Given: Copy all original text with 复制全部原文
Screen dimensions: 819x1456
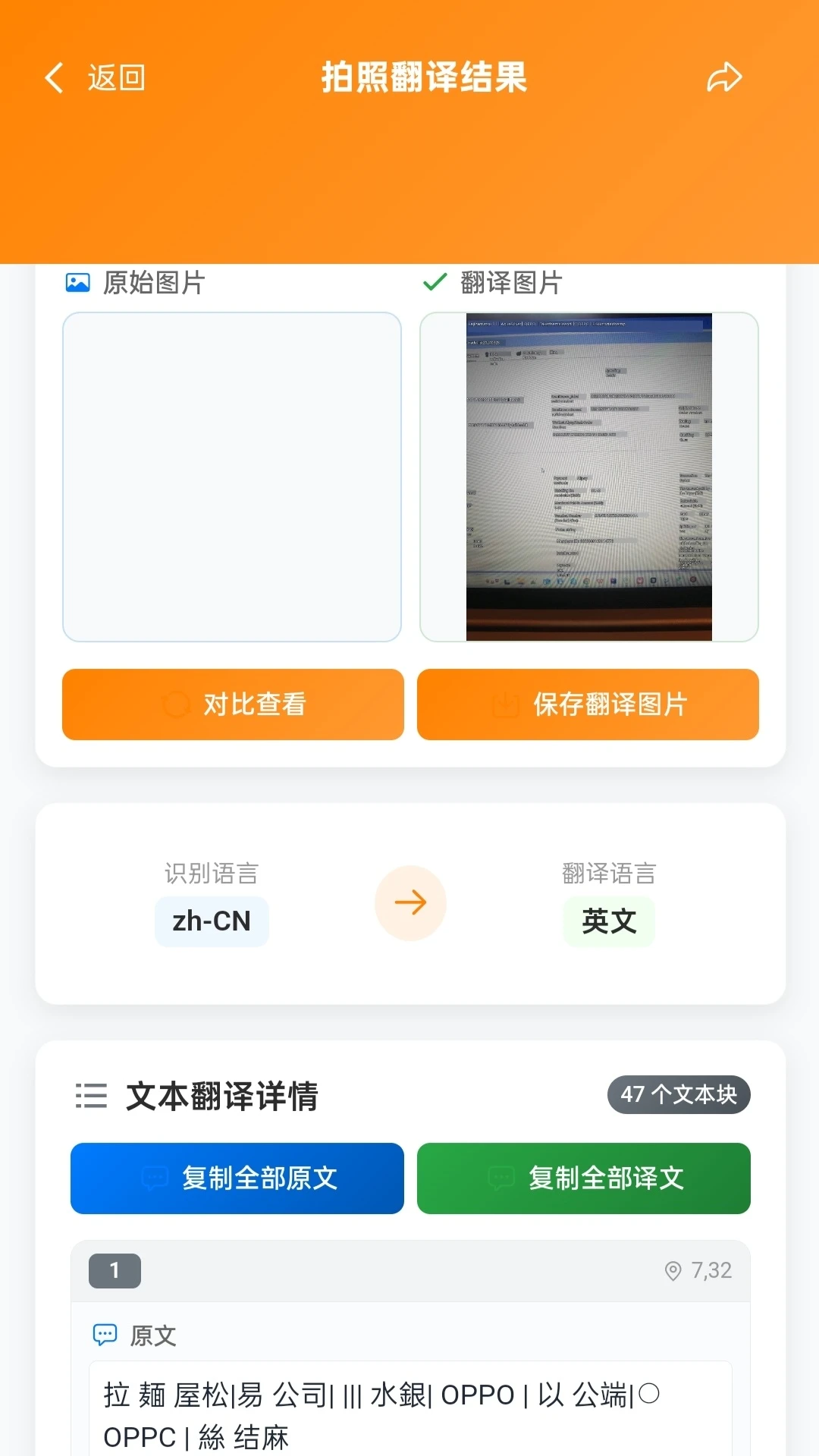Looking at the screenshot, I should pyautogui.click(x=237, y=1178).
